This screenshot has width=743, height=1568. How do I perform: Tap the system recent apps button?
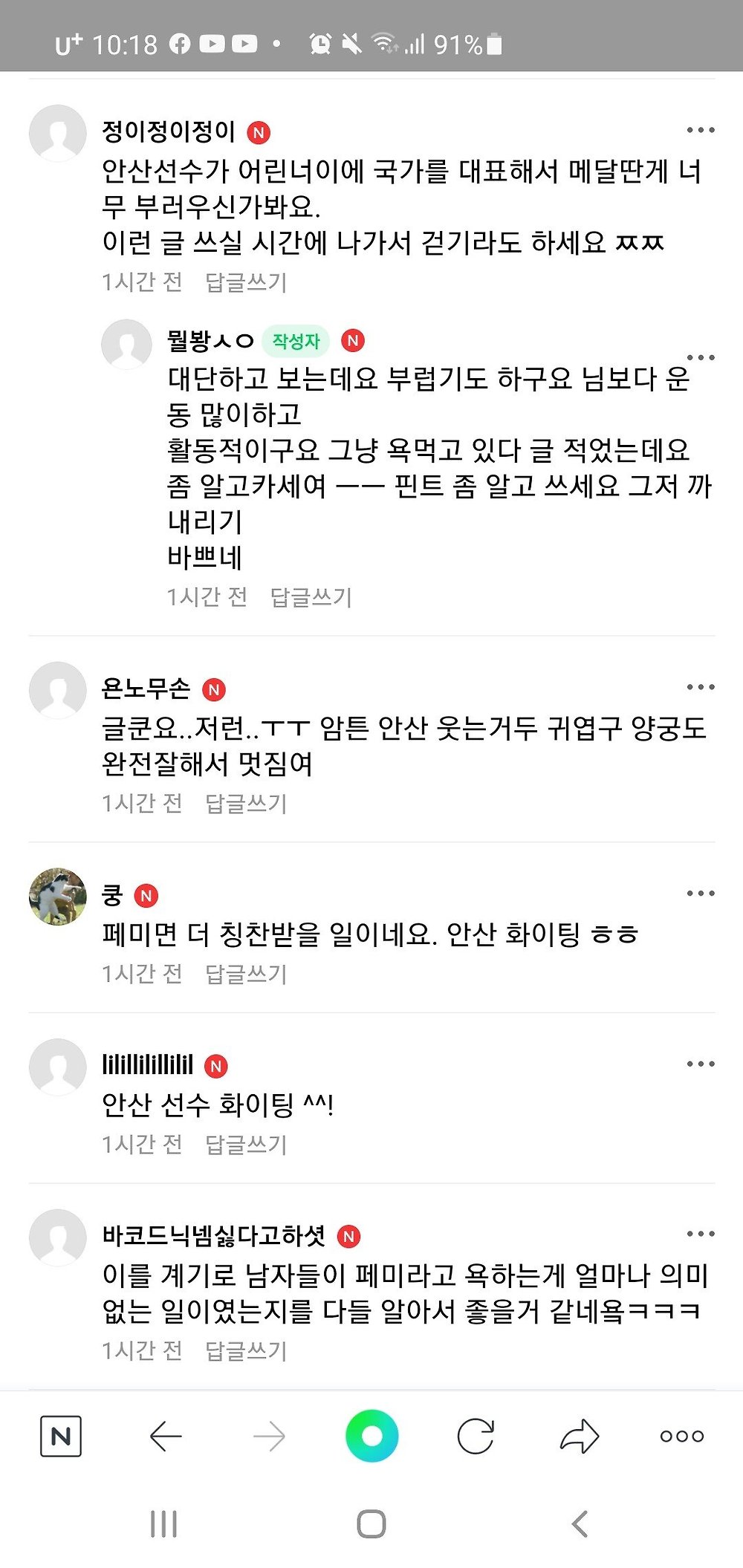(163, 1524)
